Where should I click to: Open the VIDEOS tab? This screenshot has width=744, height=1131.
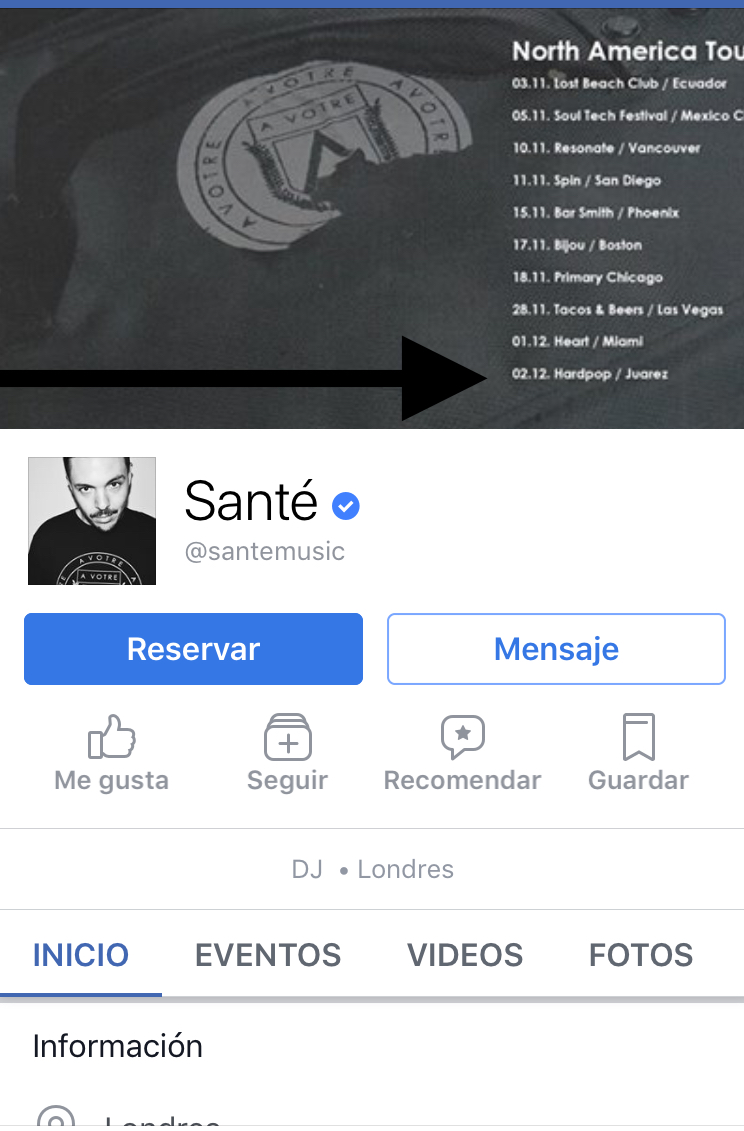(x=465, y=955)
